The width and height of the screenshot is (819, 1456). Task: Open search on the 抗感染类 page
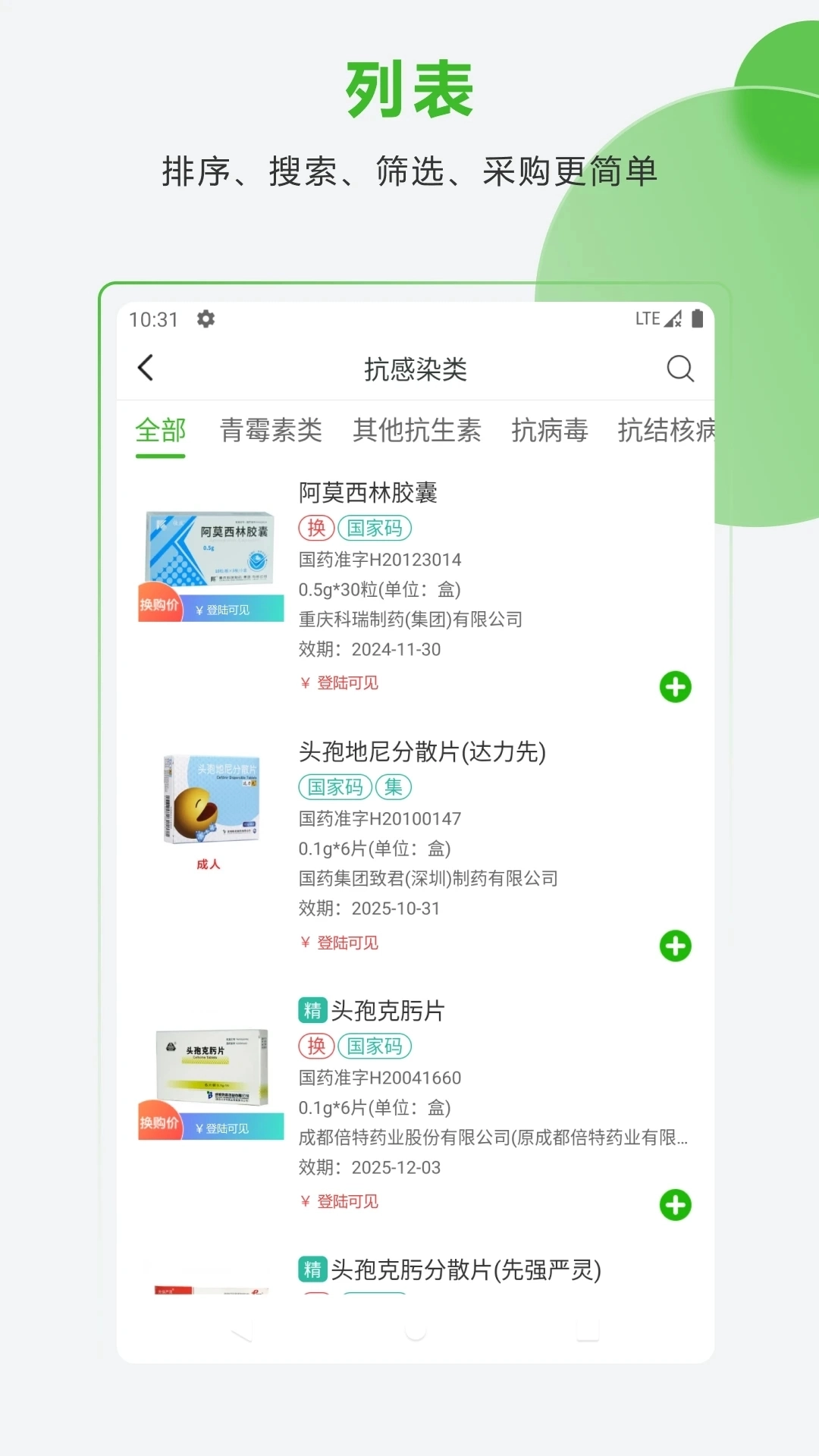(680, 369)
